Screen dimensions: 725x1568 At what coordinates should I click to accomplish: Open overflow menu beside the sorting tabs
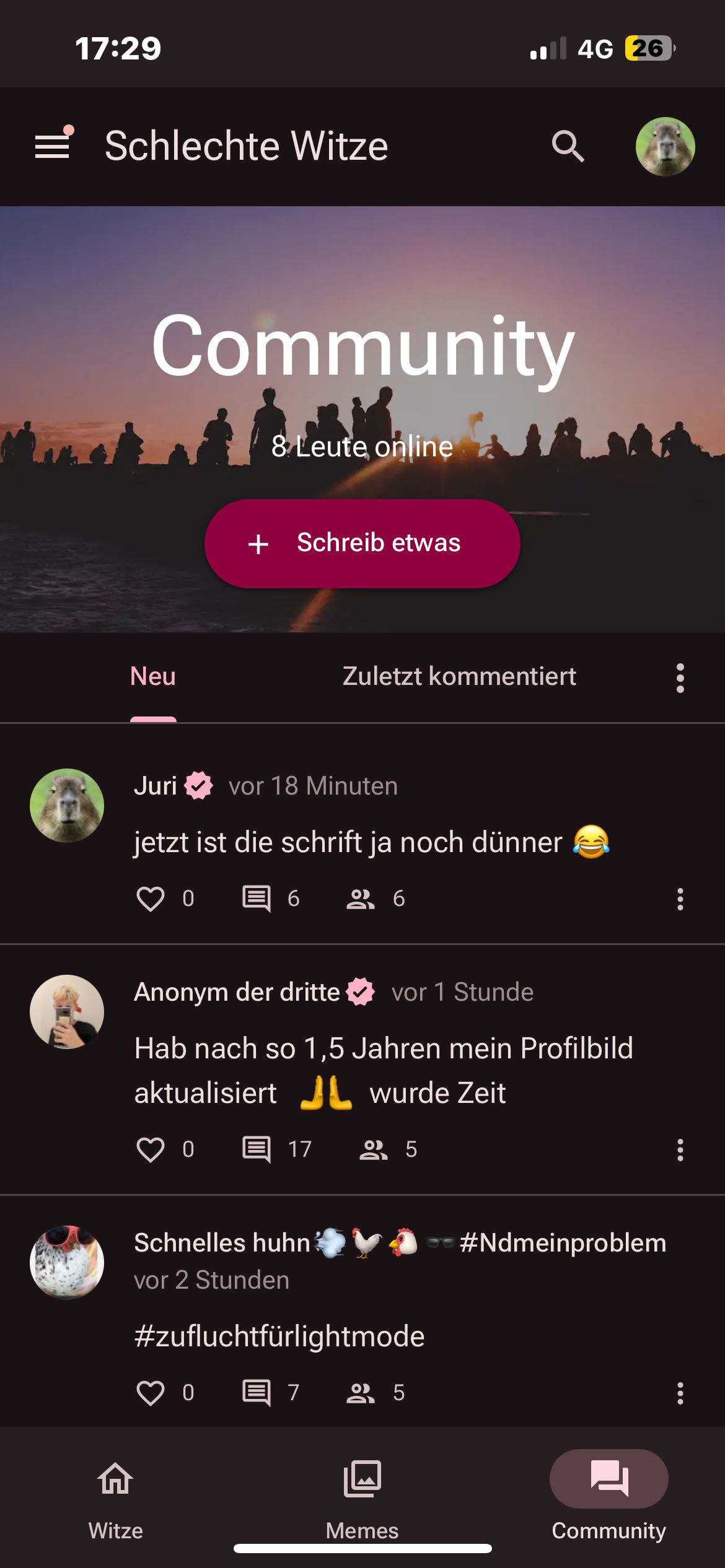click(x=680, y=678)
